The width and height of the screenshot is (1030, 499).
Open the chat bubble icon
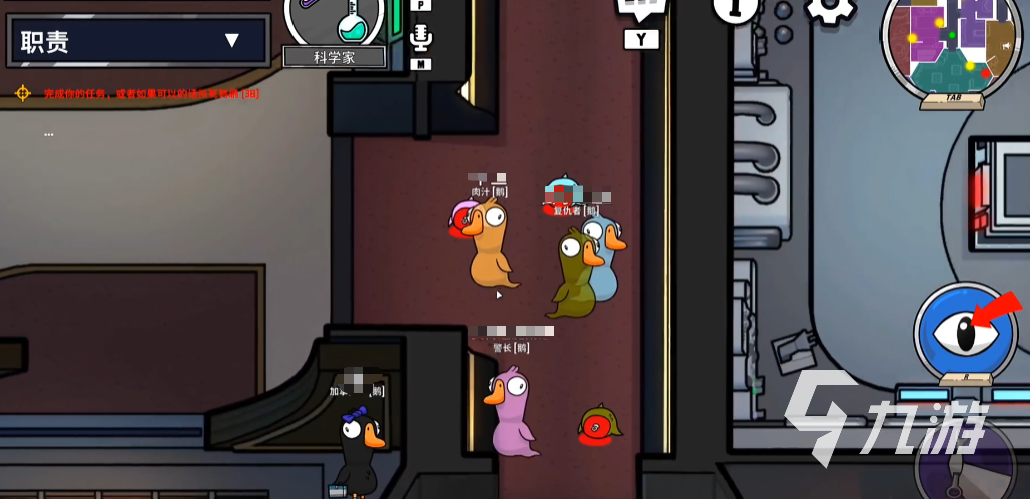click(x=641, y=10)
